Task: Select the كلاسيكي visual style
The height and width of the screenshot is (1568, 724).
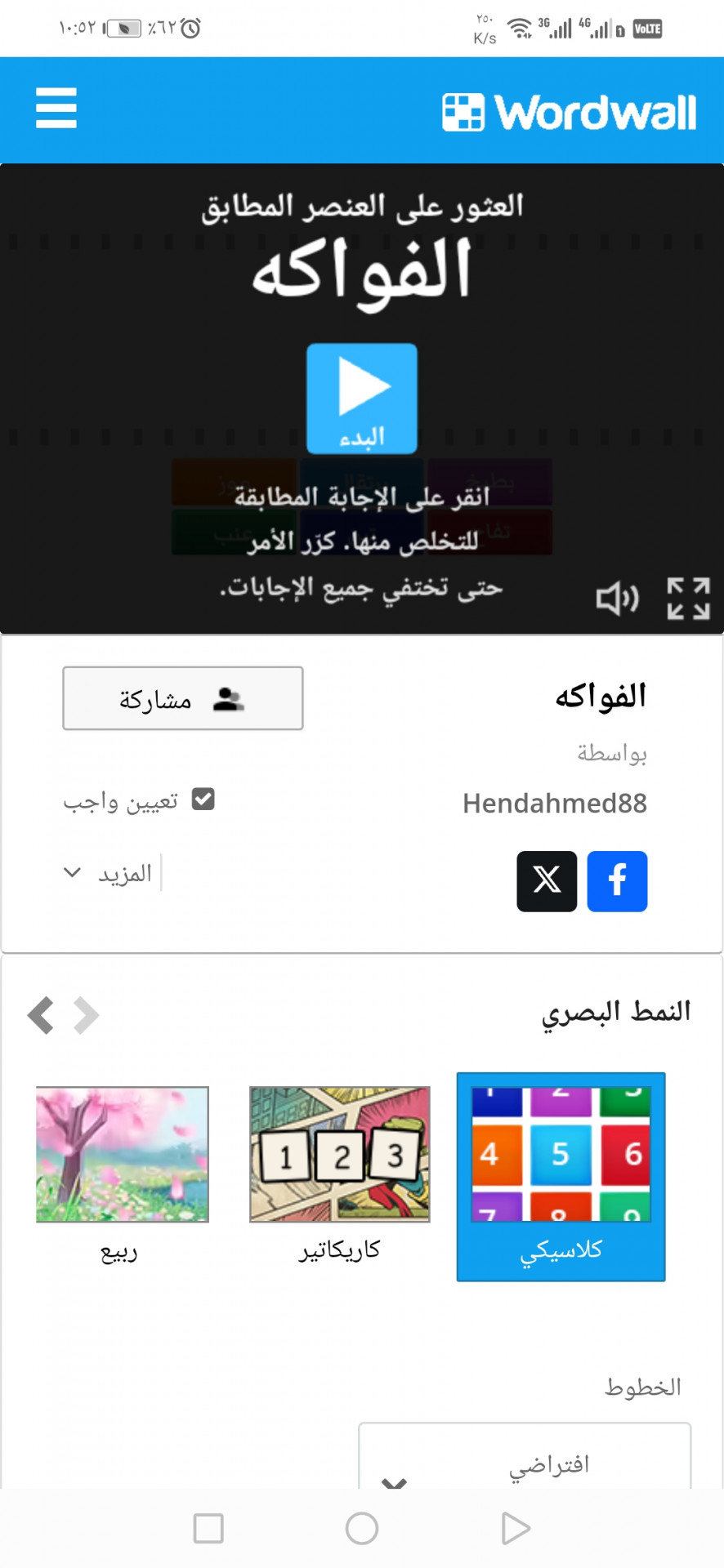Action: [561, 1176]
